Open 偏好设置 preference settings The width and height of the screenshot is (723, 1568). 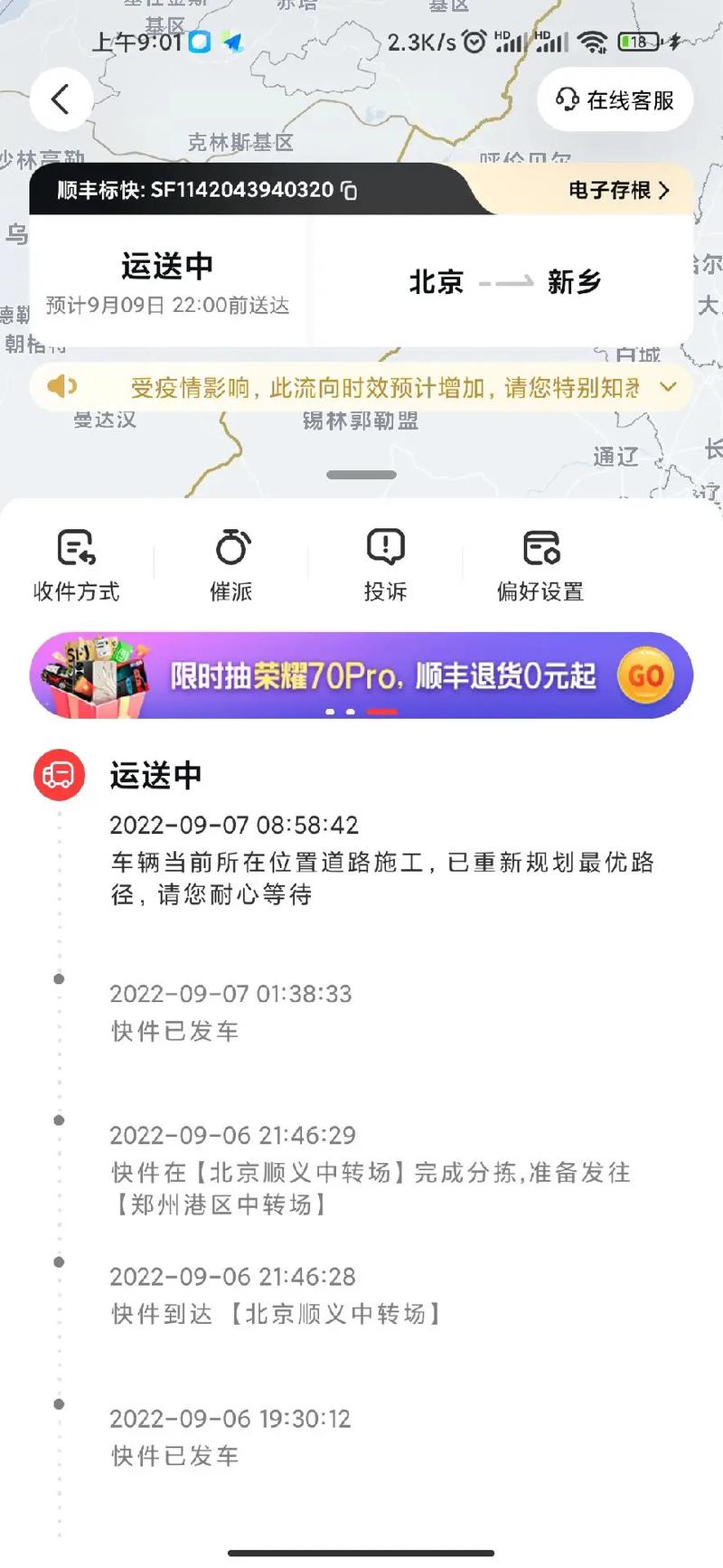(542, 562)
